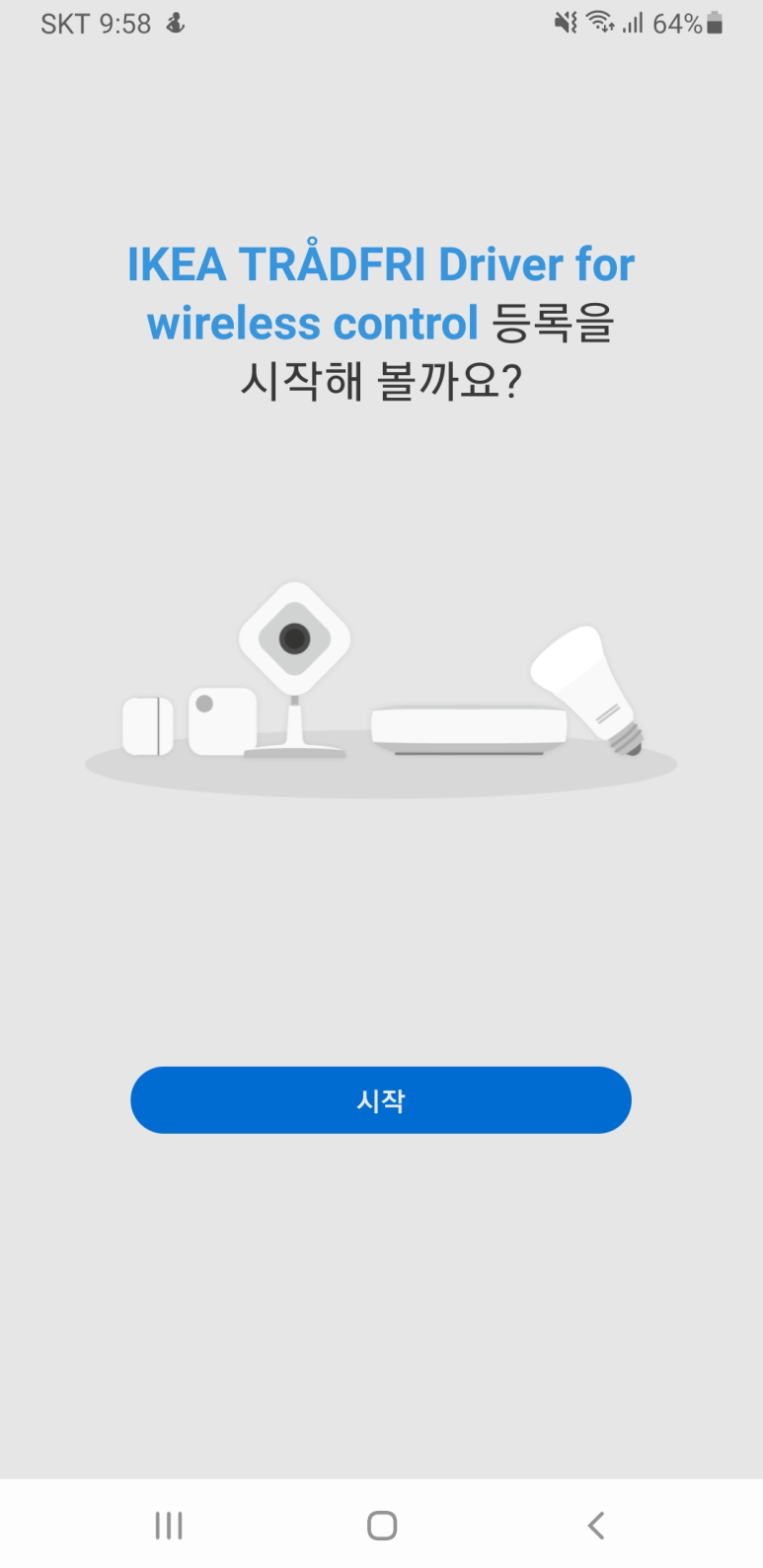
Task: Open the recent apps overview
Action: coord(169,1526)
